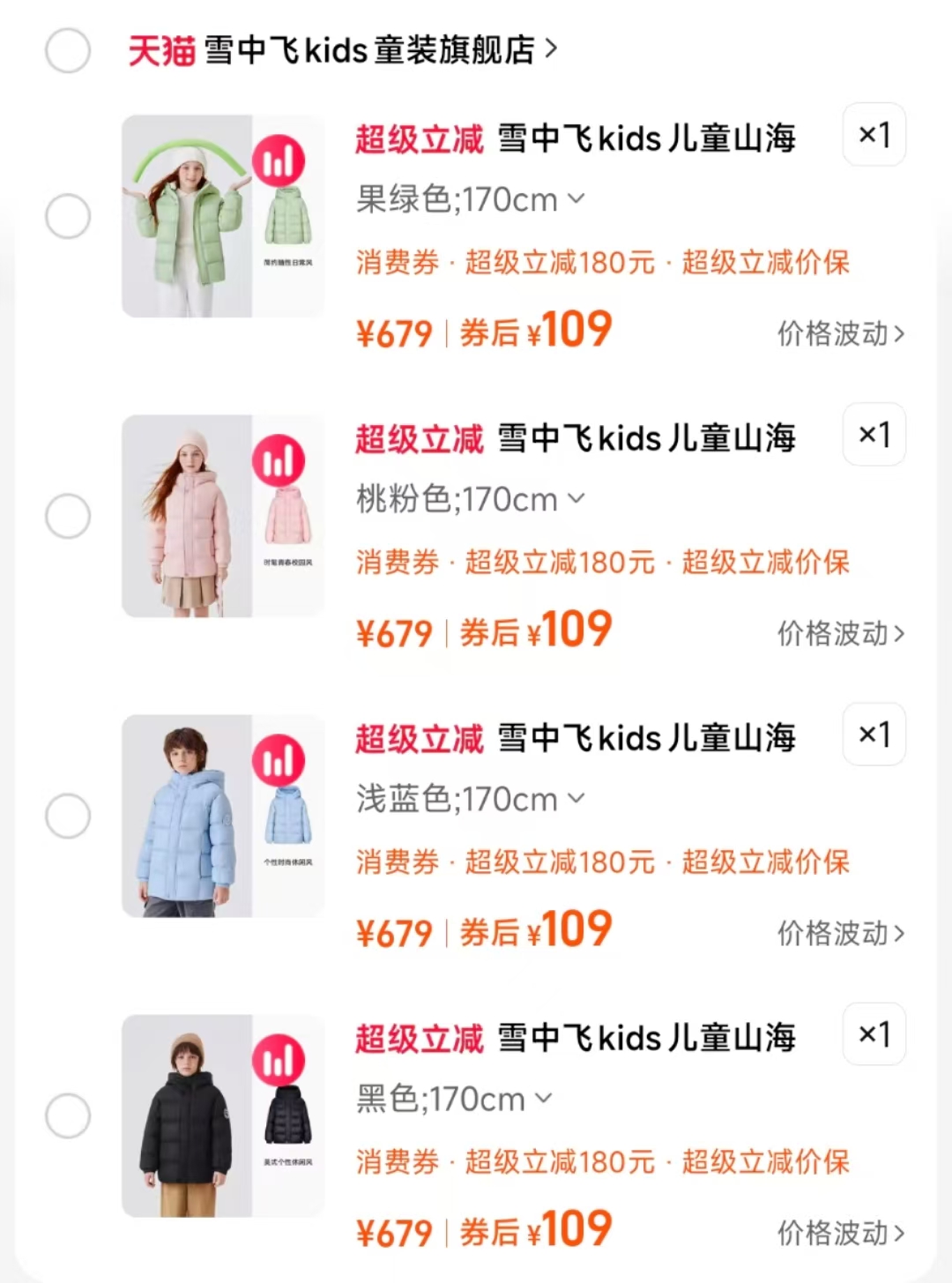Select the 果绿色 170cm jacket
This screenshot has height=1283, width=952.
click(x=68, y=216)
